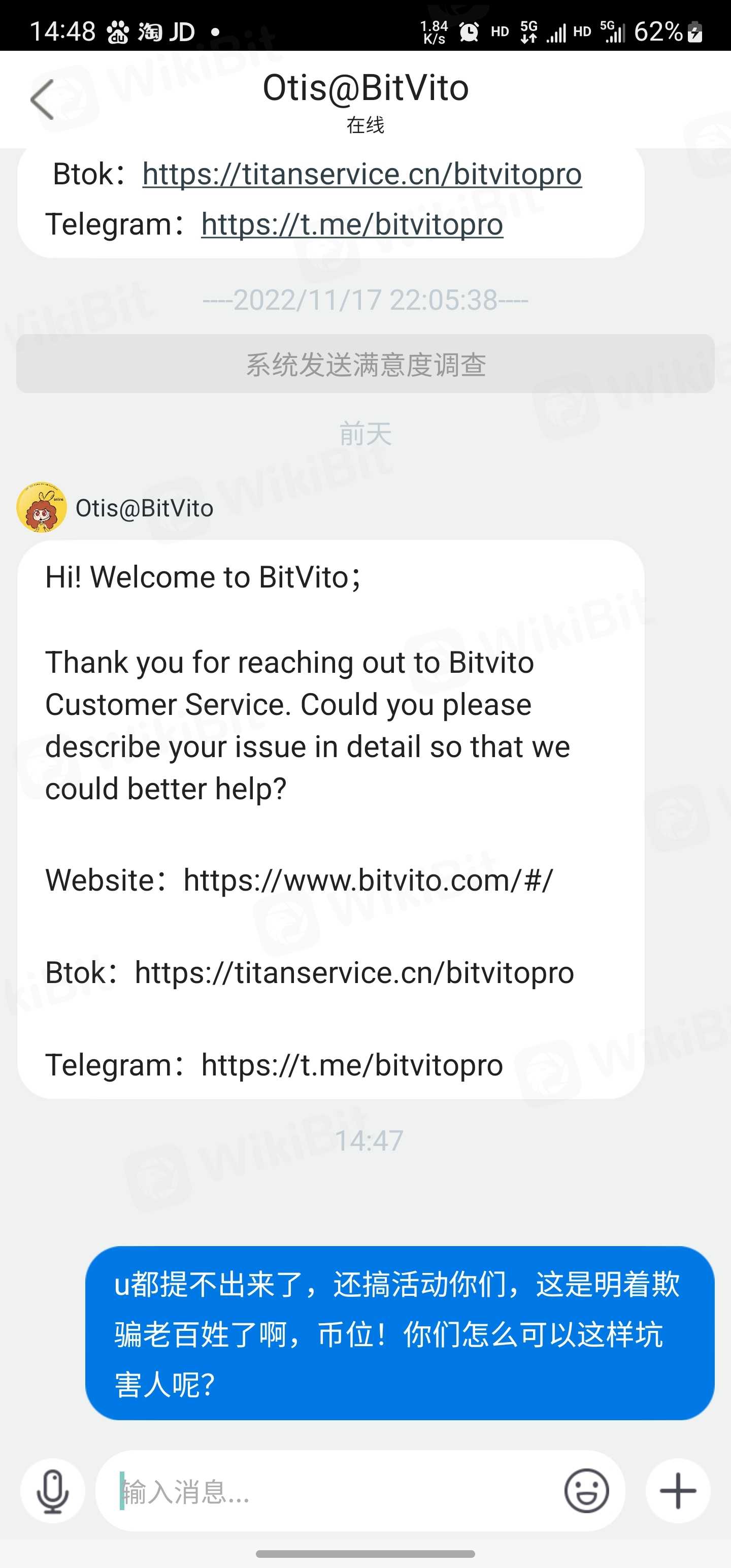
Task: Open the plus attachment menu
Action: pos(677,1491)
